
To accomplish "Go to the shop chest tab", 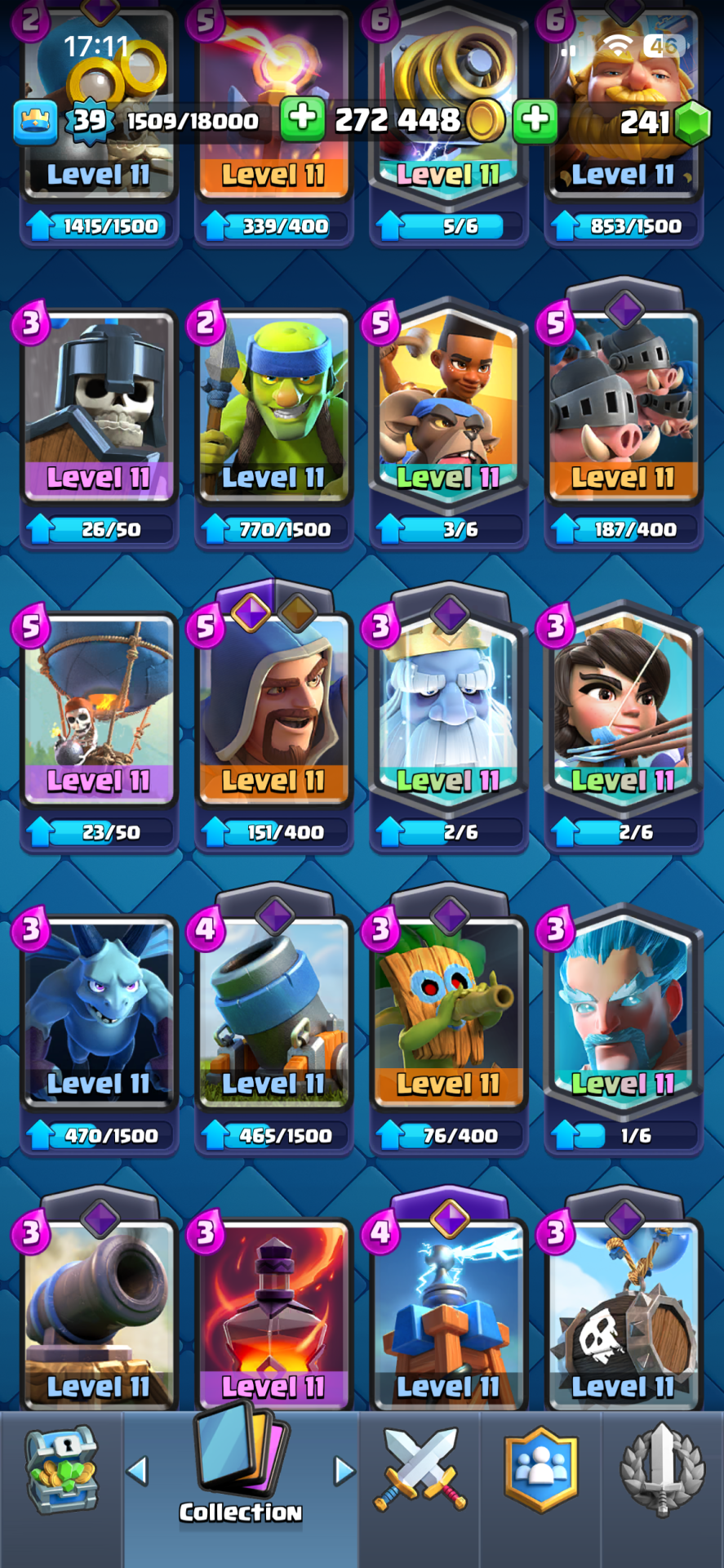I will click(x=61, y=1470).
